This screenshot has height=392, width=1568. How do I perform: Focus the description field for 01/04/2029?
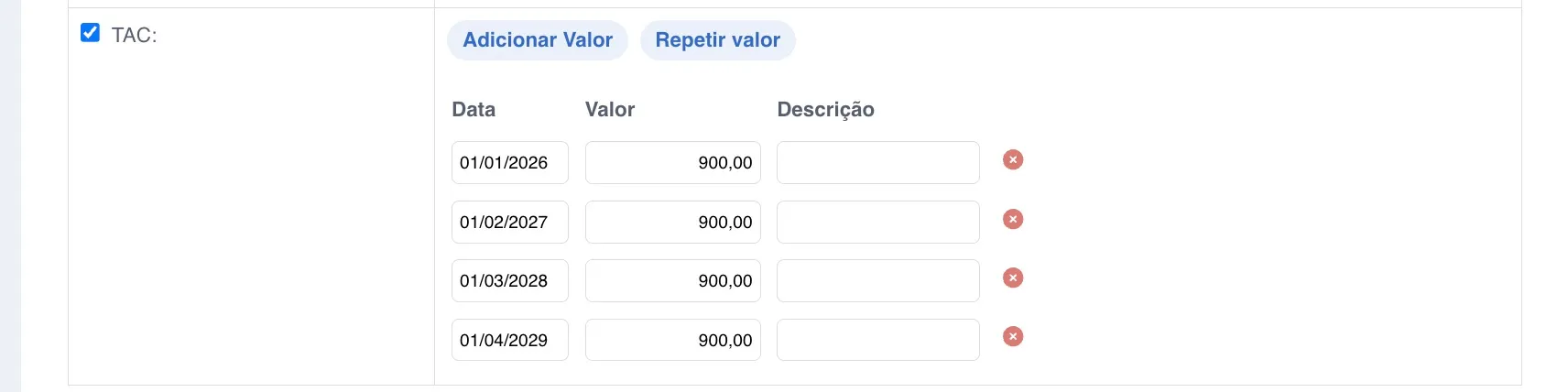click(x=877, y=341)
